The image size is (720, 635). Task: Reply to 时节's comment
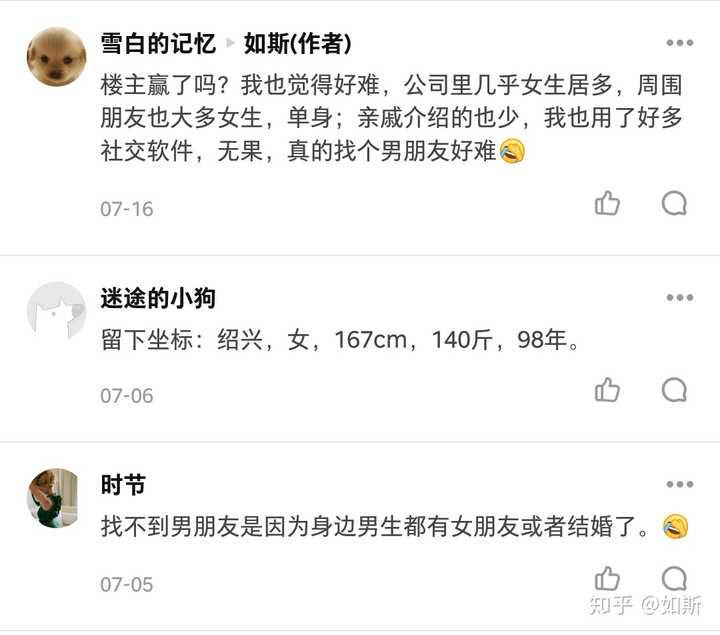coord(675,578)
